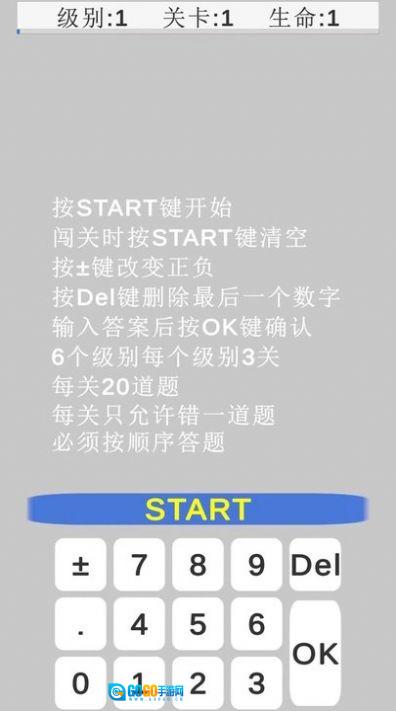Toggle the sign with the ± key
The height and width of the screenshot is (711, 396).
pos(81,565)
